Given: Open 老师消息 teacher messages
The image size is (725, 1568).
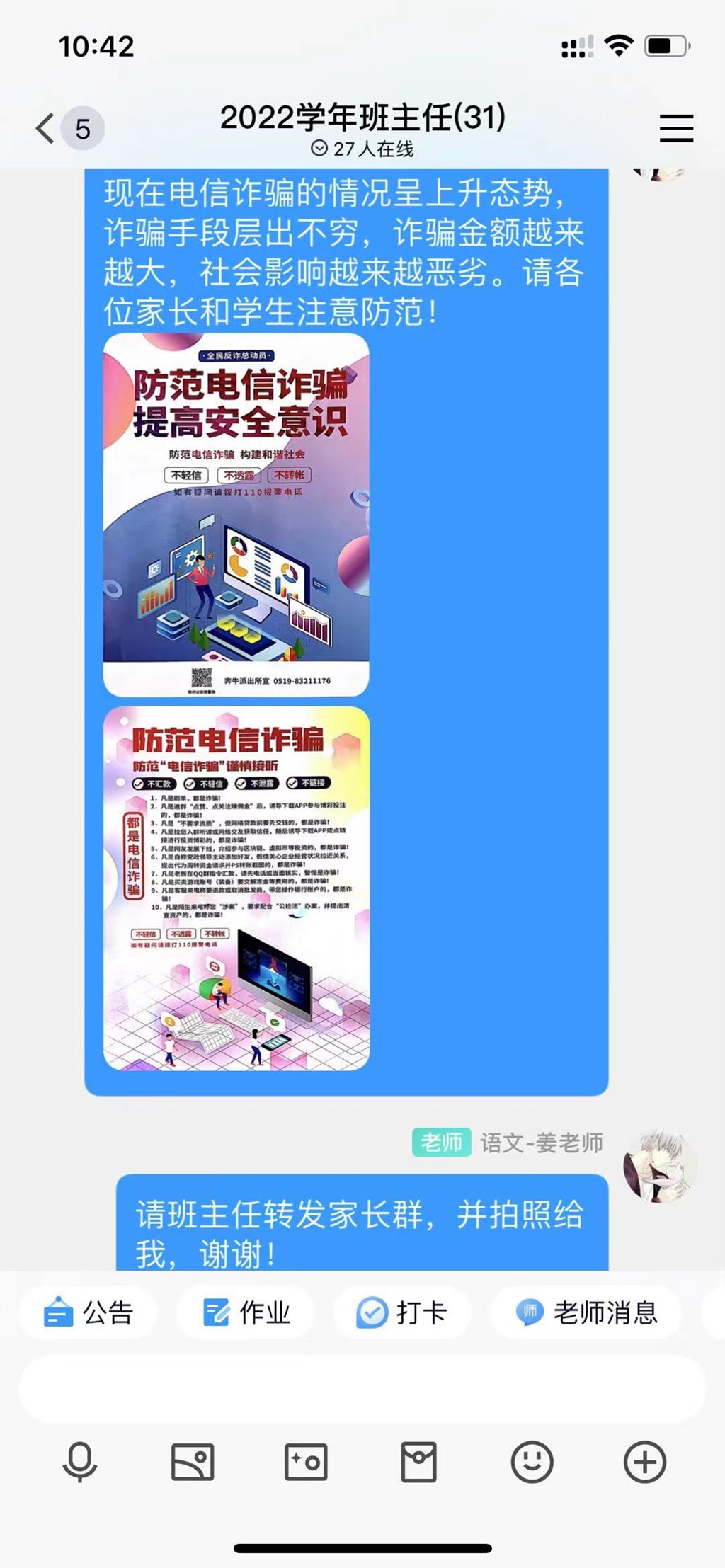Looking at the screenshot, I should [x=586, y=1313].
